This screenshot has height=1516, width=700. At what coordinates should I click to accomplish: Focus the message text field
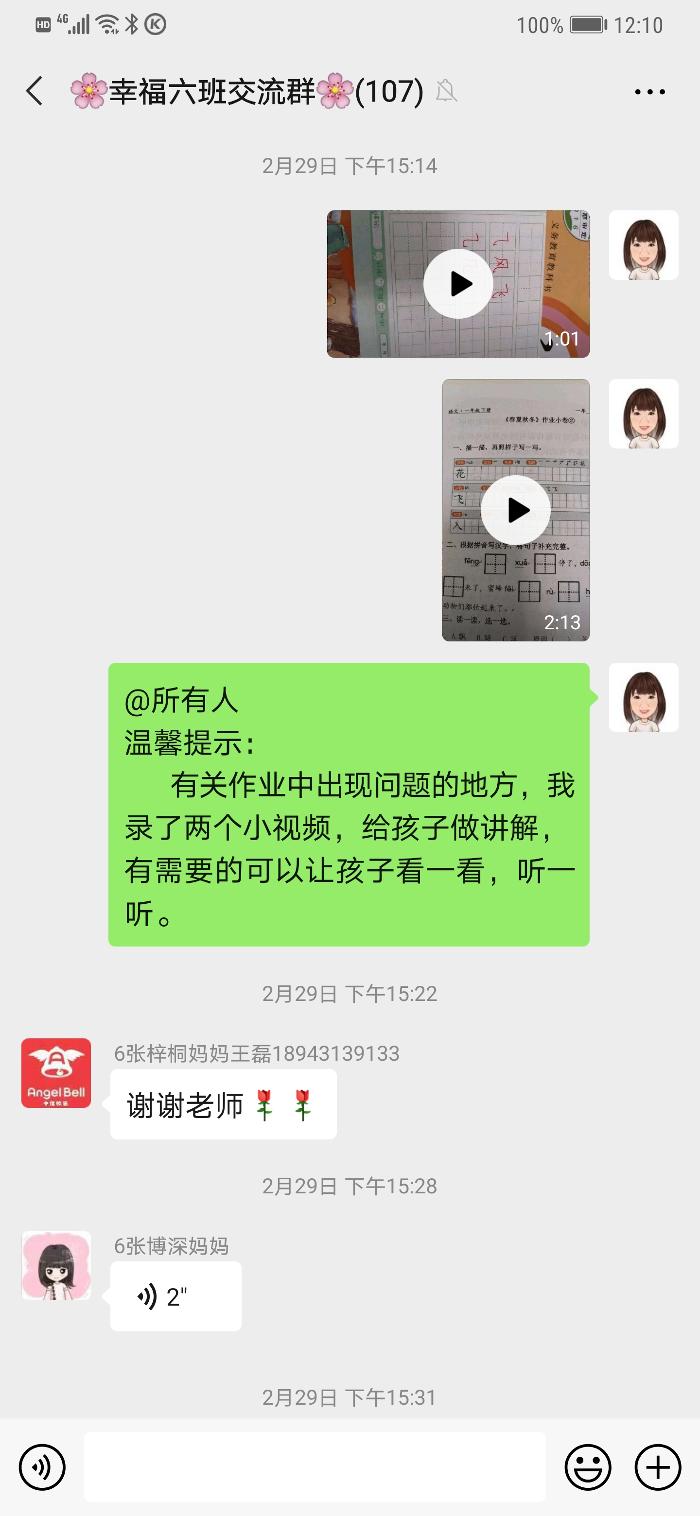314,1467
